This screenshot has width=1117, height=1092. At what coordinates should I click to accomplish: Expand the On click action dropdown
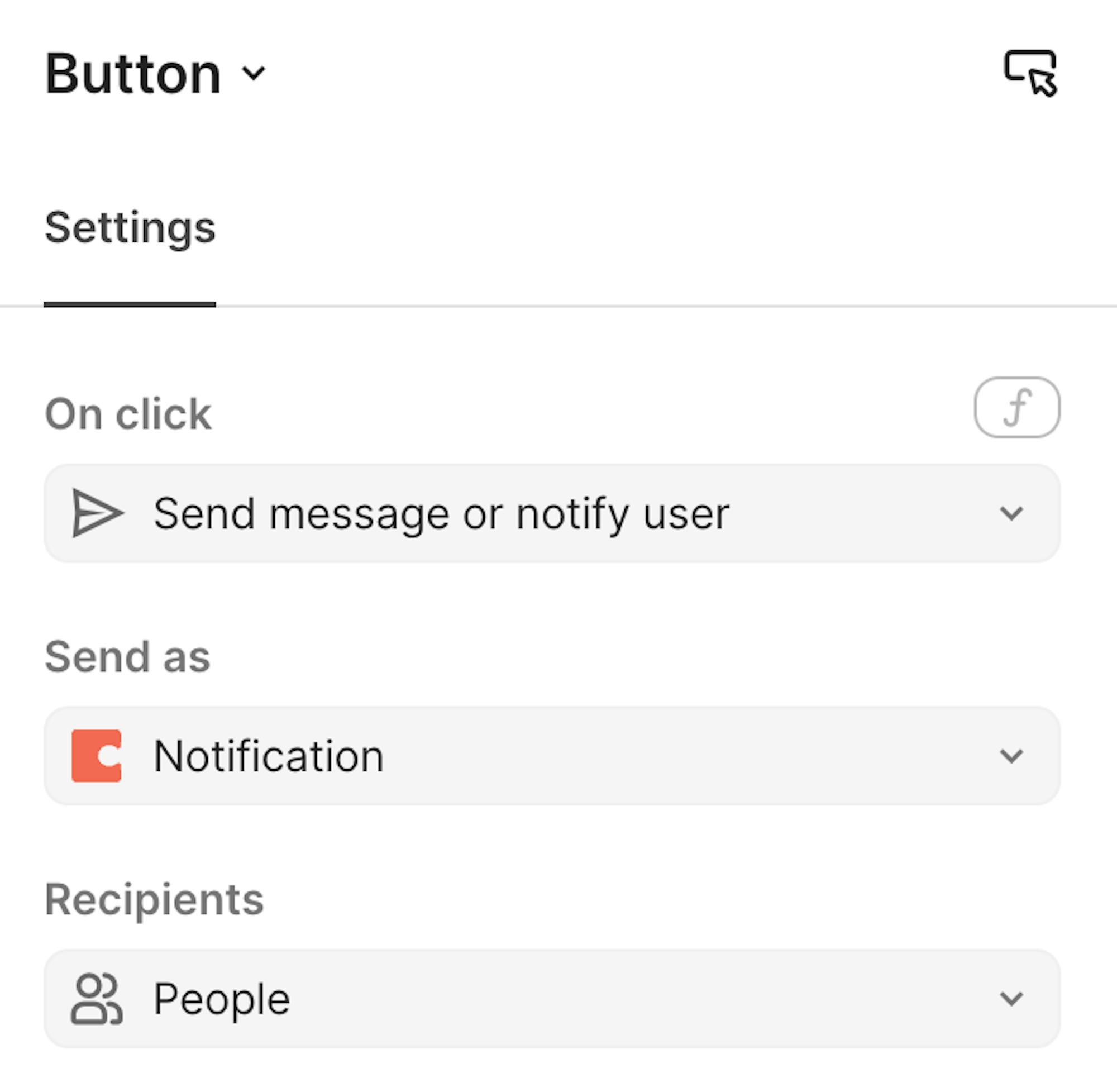coord(552,513)
